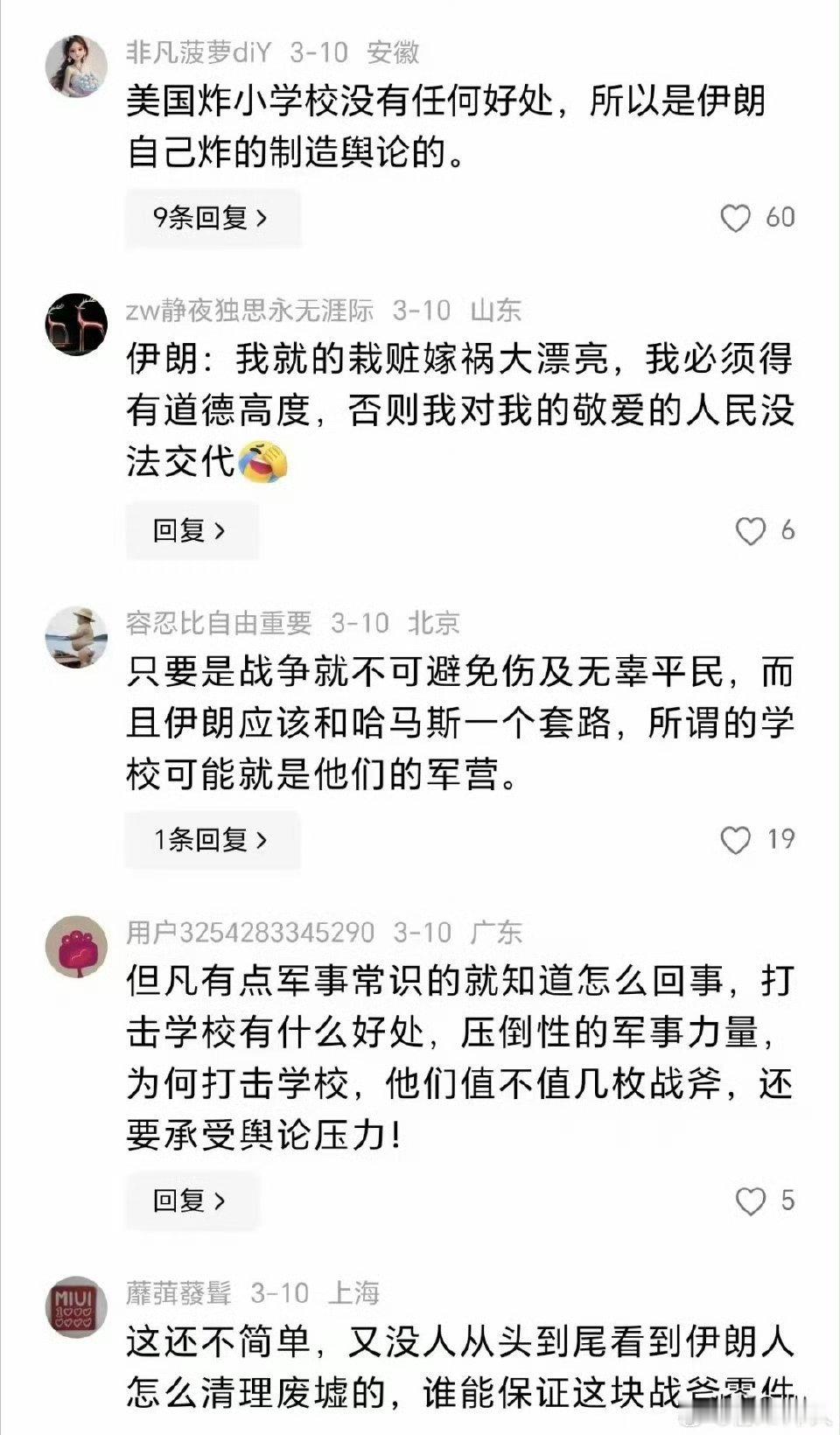Tap the heart beside 用户3254283345290's comment

point(750,1202)
